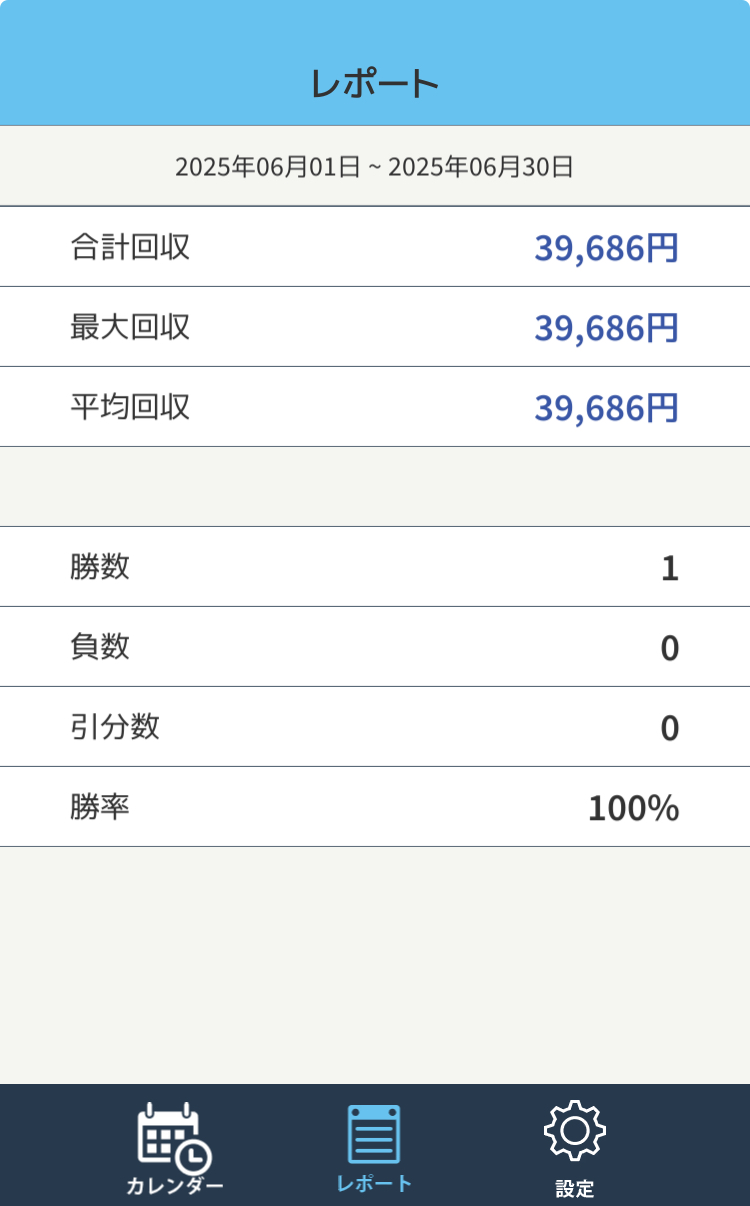This screenshot has width=750, height=1206.
Task: Tap the date range 2025年06月01日 ~ 2025年06月30日
Action: [375, 167]
